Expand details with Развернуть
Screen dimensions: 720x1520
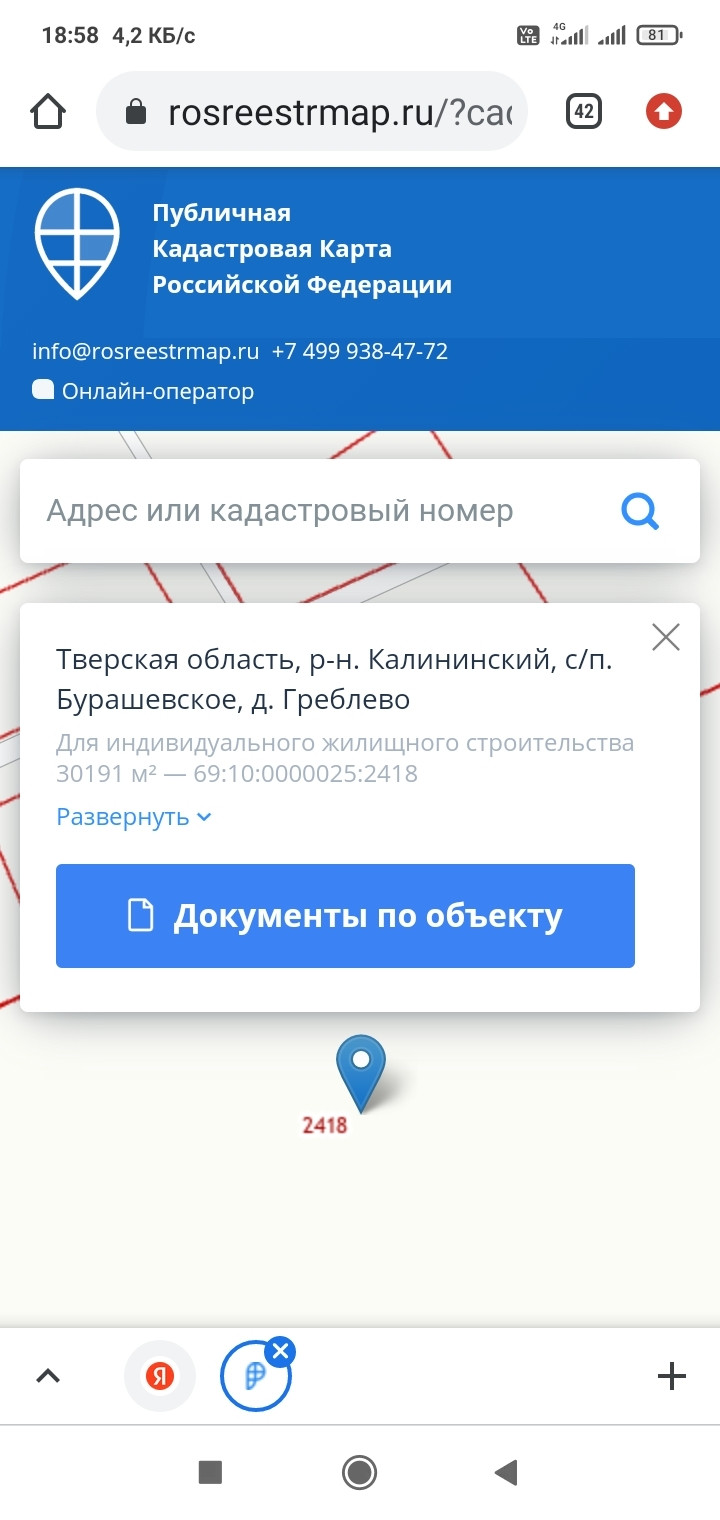pos(133,817)
